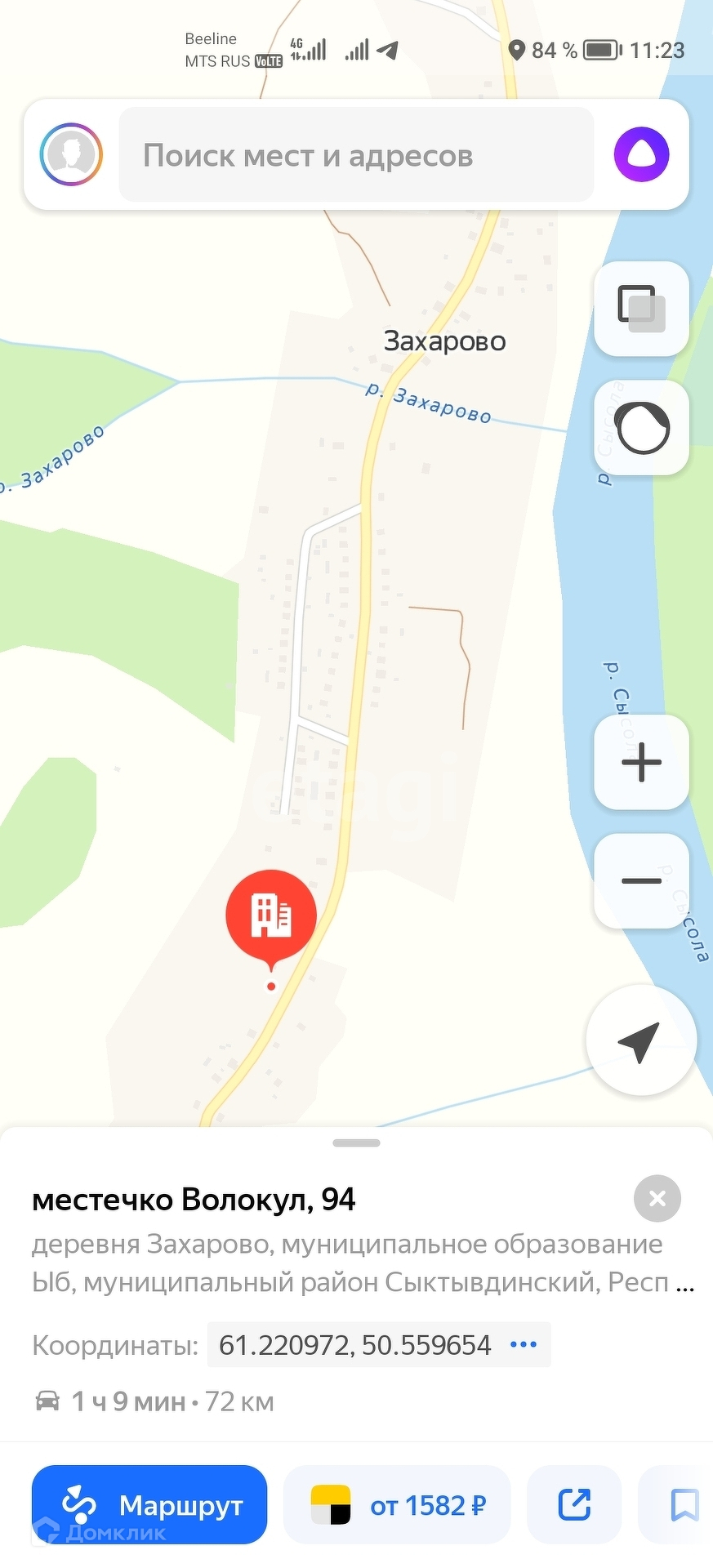This screenshot has height=1568, width=713.
Task: Zoom out on the map
Action: coord(641,880)
